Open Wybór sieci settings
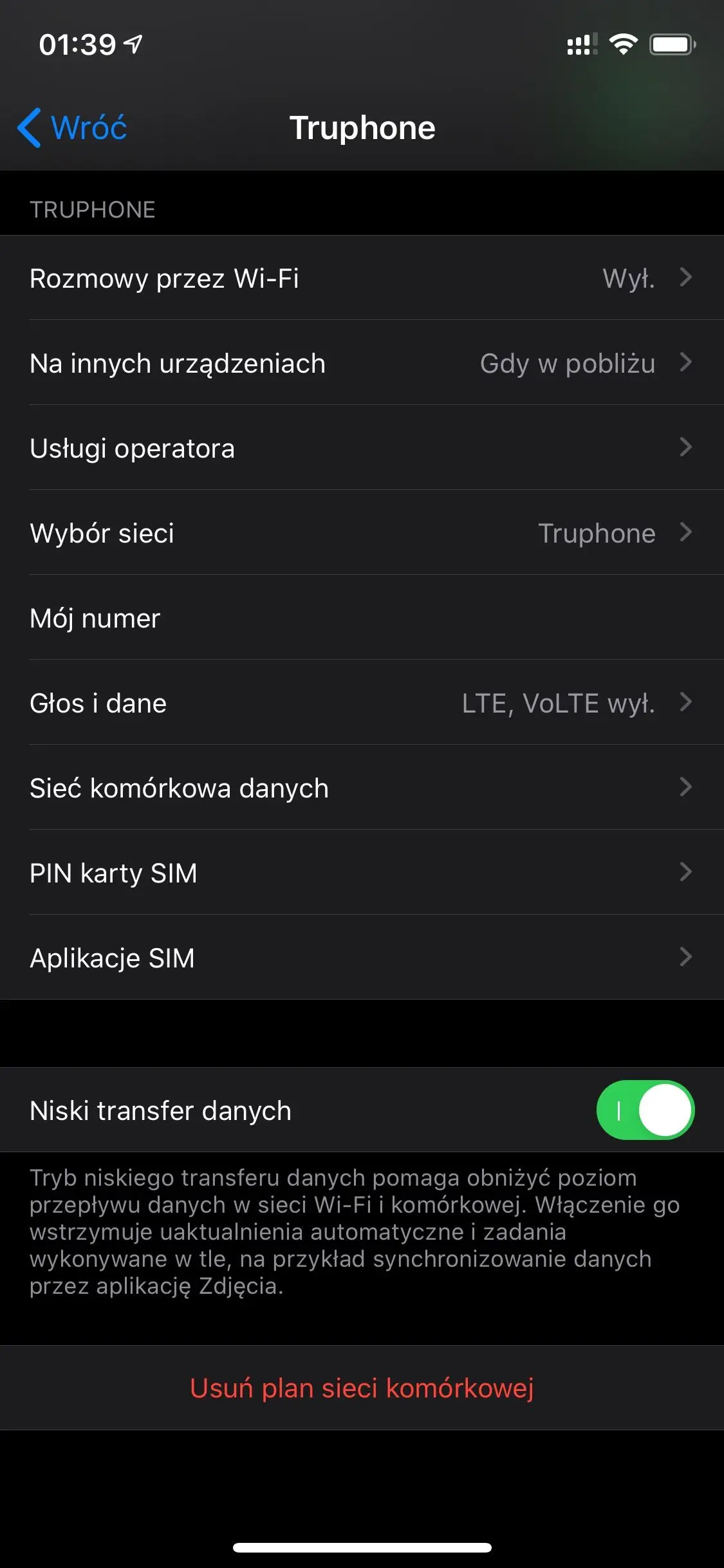This screenshot has width=724, height=1568. pyautogui.click(x=362, y=533)
